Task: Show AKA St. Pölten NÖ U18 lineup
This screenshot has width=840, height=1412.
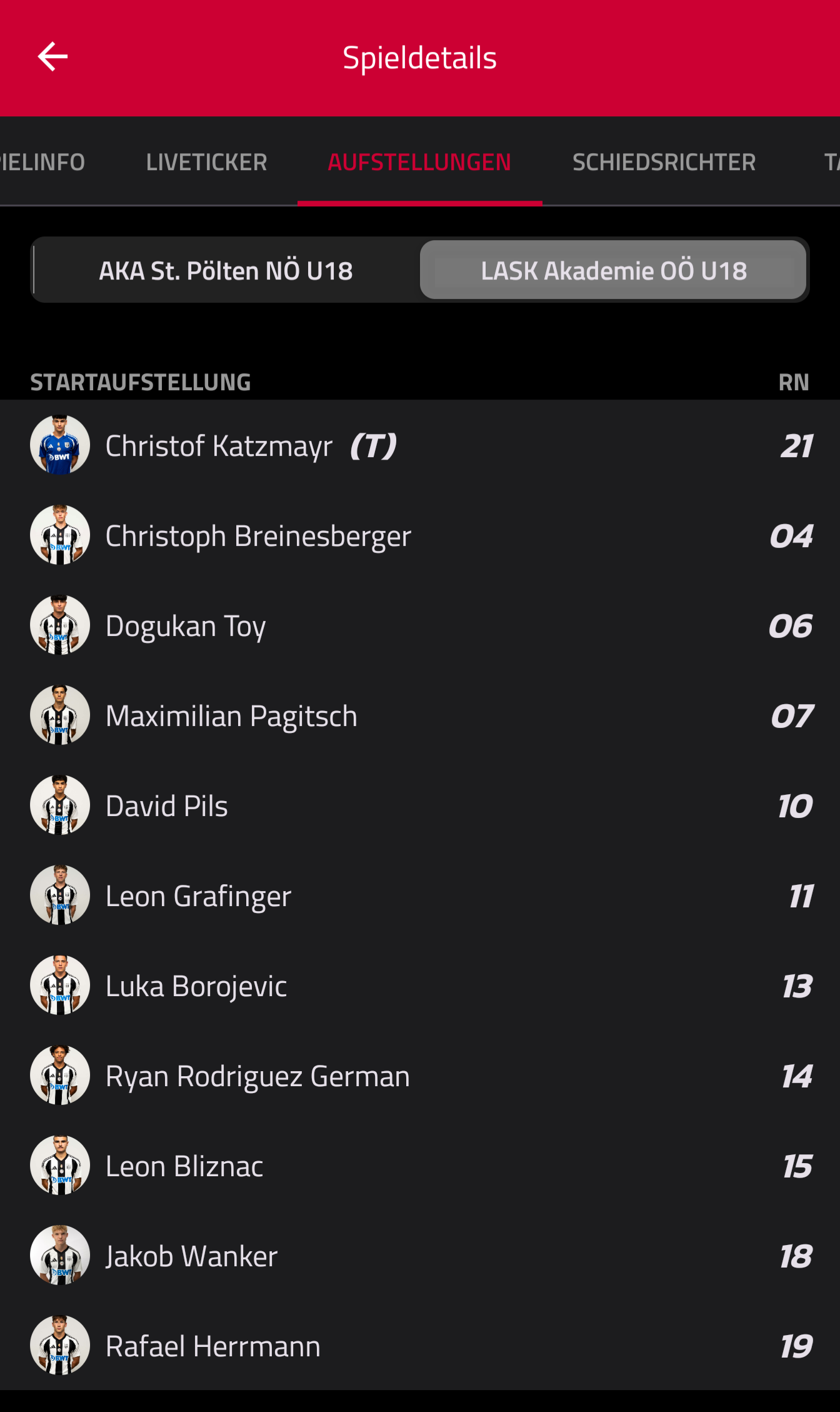Action: click(226, 271)
